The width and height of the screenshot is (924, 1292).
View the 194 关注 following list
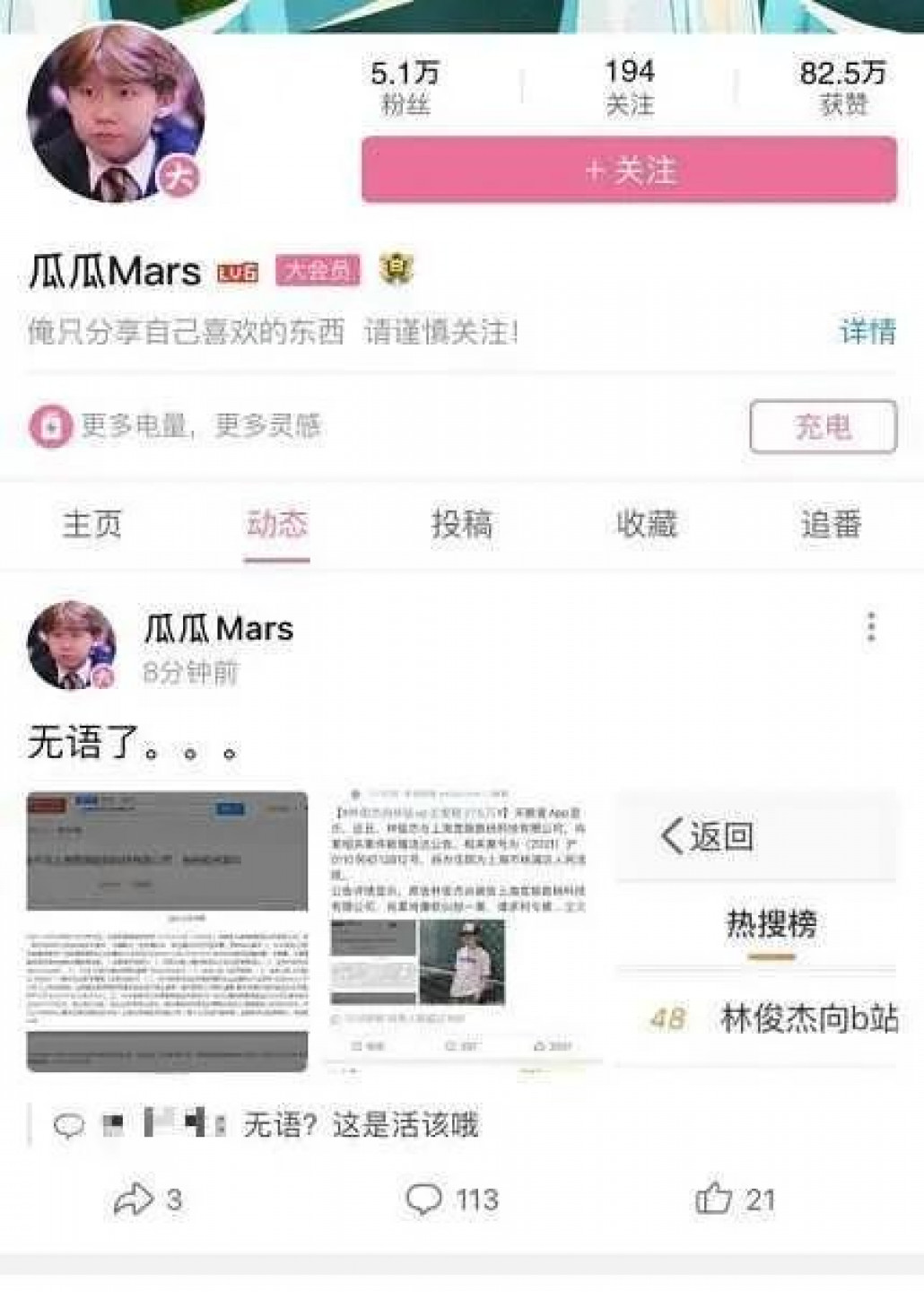click(x=629, y=88)
